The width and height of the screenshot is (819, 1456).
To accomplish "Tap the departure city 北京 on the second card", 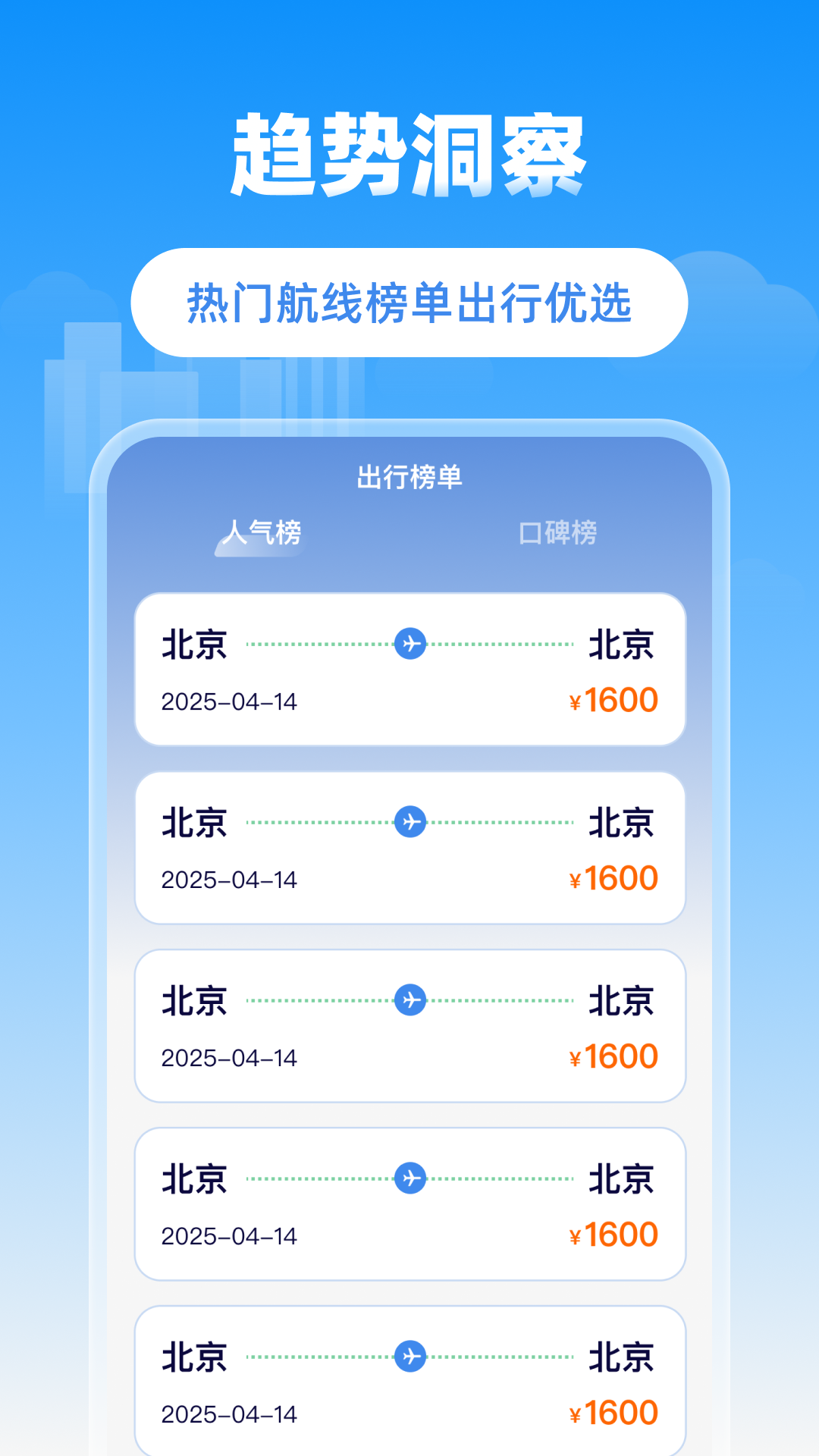I will tap(193, 821).
